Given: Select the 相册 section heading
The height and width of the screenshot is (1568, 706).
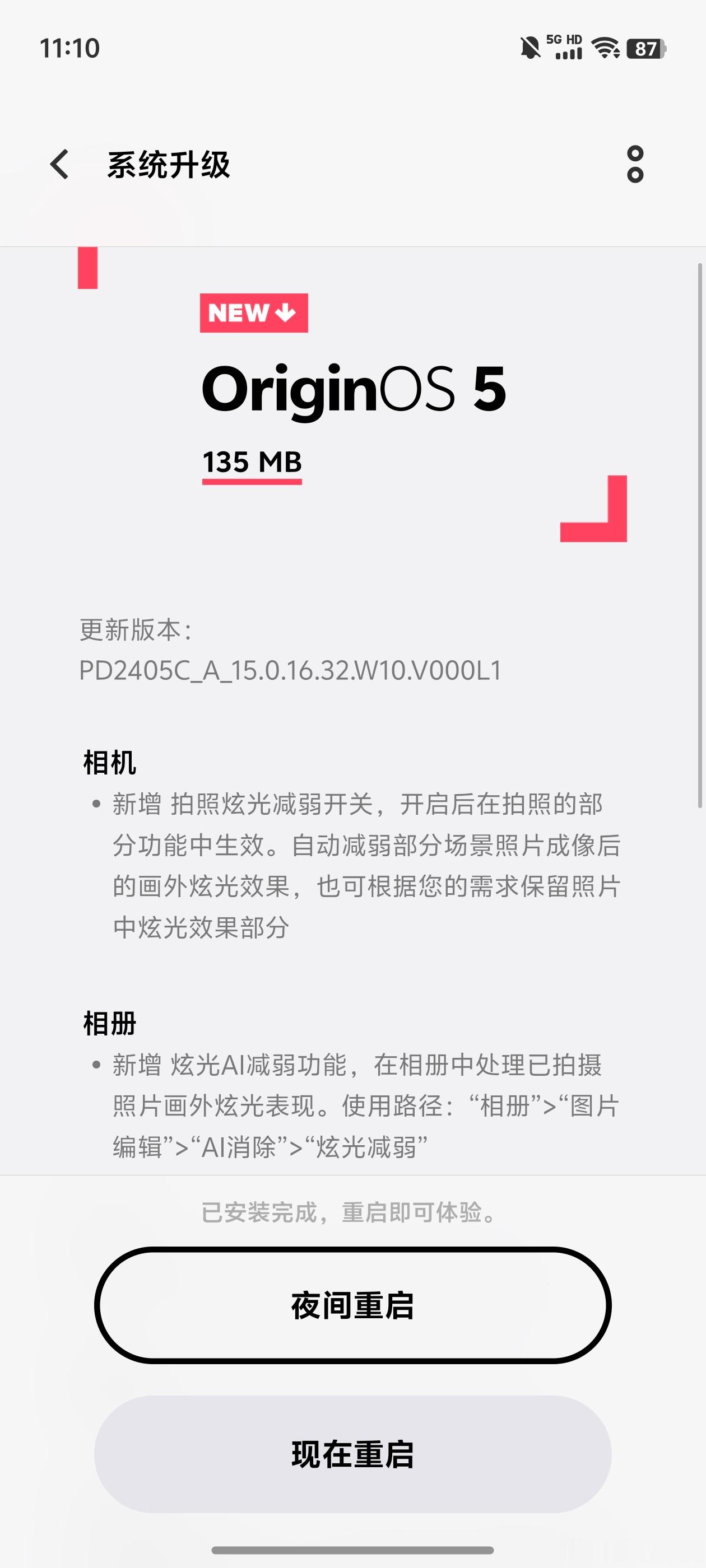Looking at the screenshot, I should [x=110, y=1023].
